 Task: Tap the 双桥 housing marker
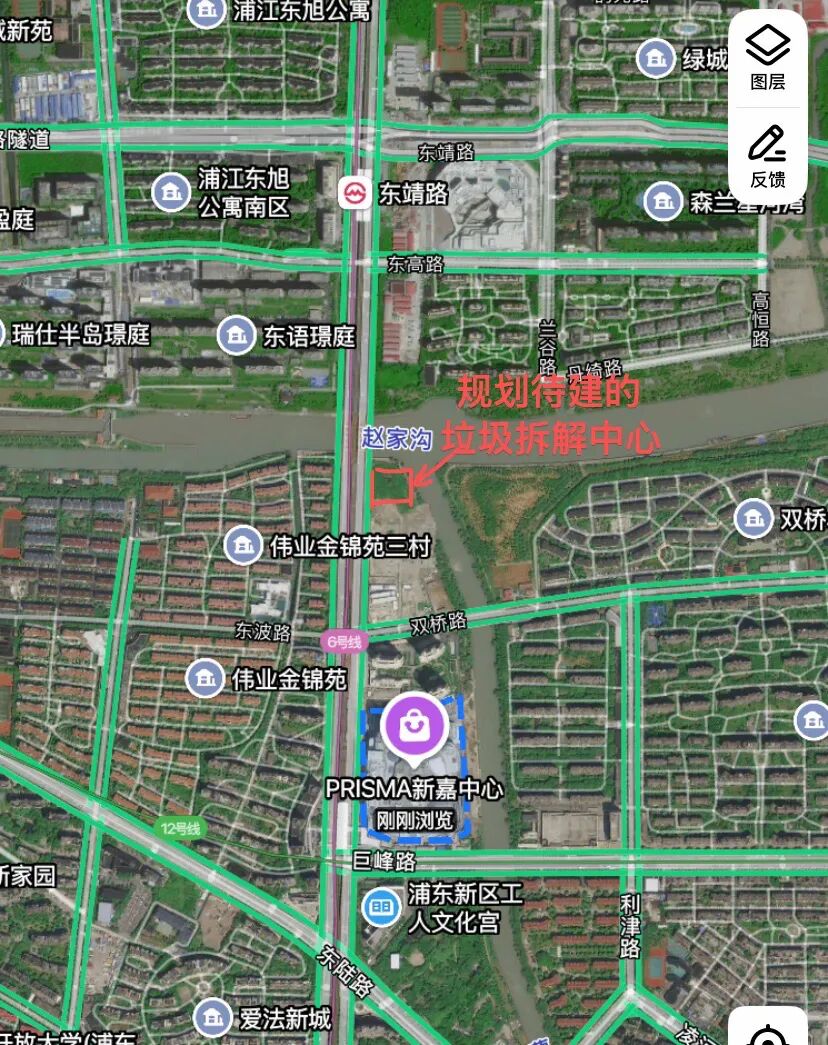(x=753, y=518)
